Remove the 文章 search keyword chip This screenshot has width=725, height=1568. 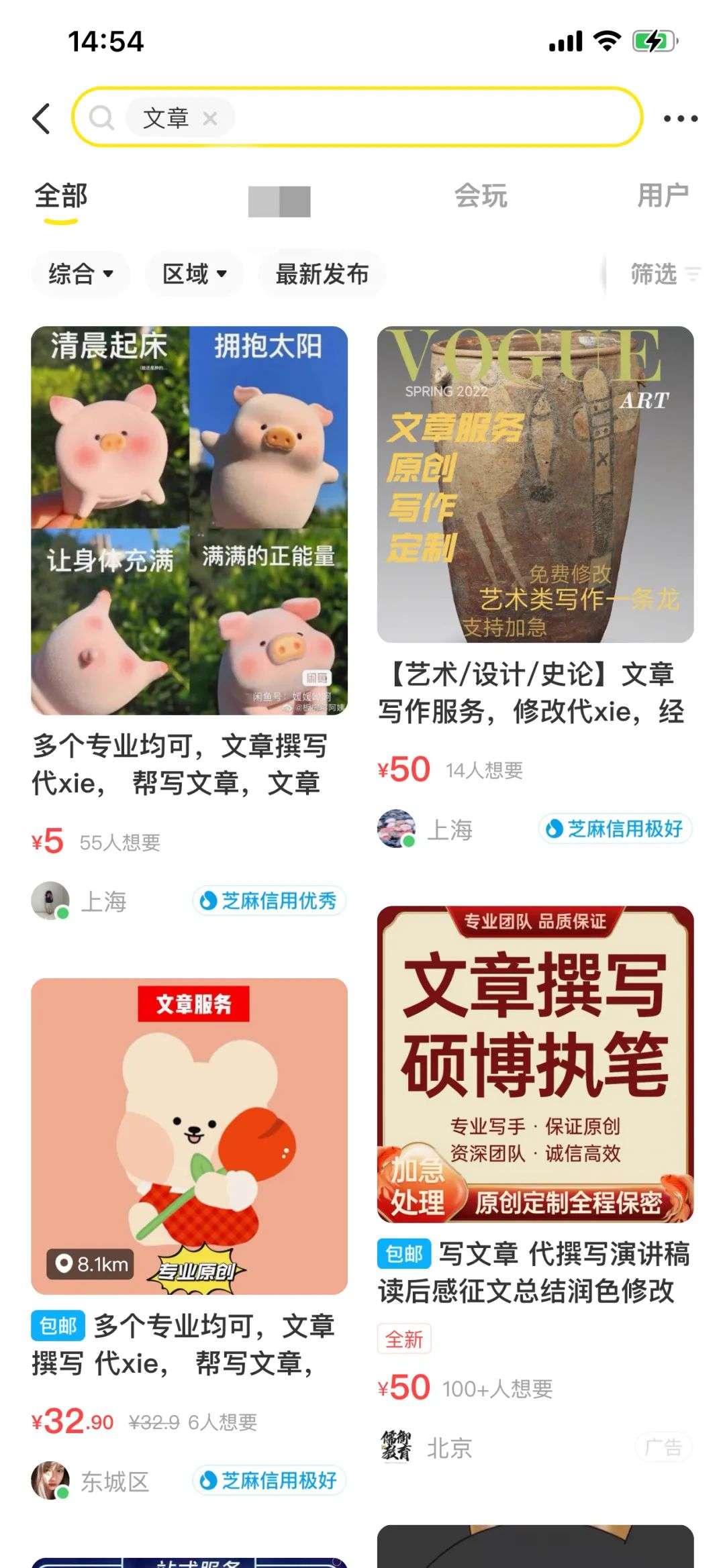(x=210, y=119)
